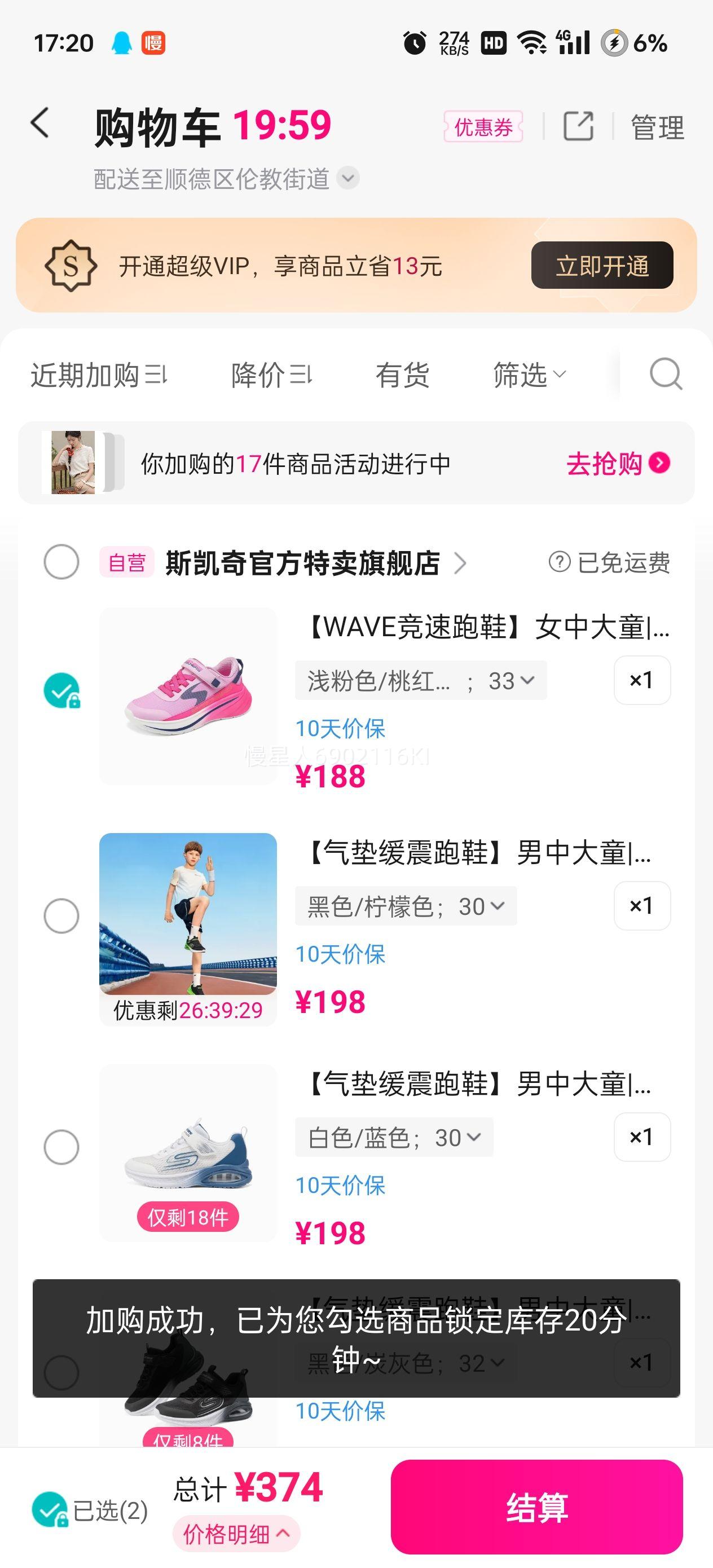Image resolution: width=713 pixels, height=1568 pixels.
Task: Select the 黑色/柠檬色 running shoes
Action: 61,916
